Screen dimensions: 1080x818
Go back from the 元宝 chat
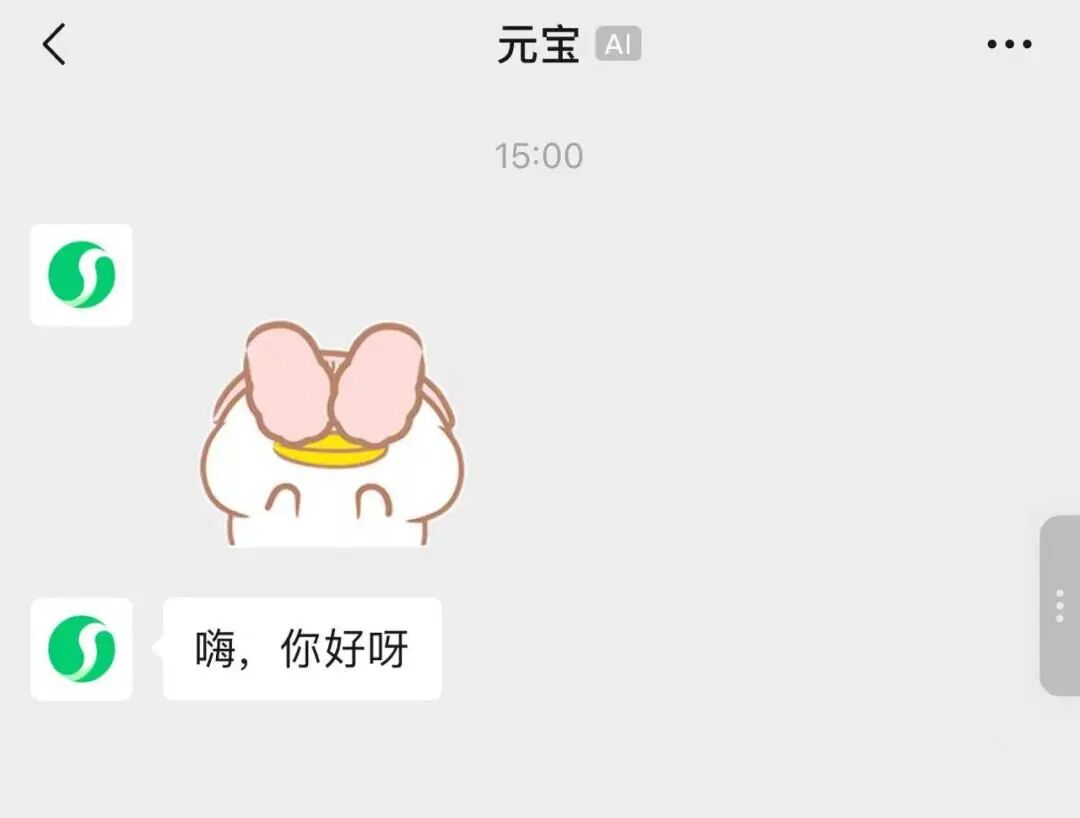(x=55, y=45)
